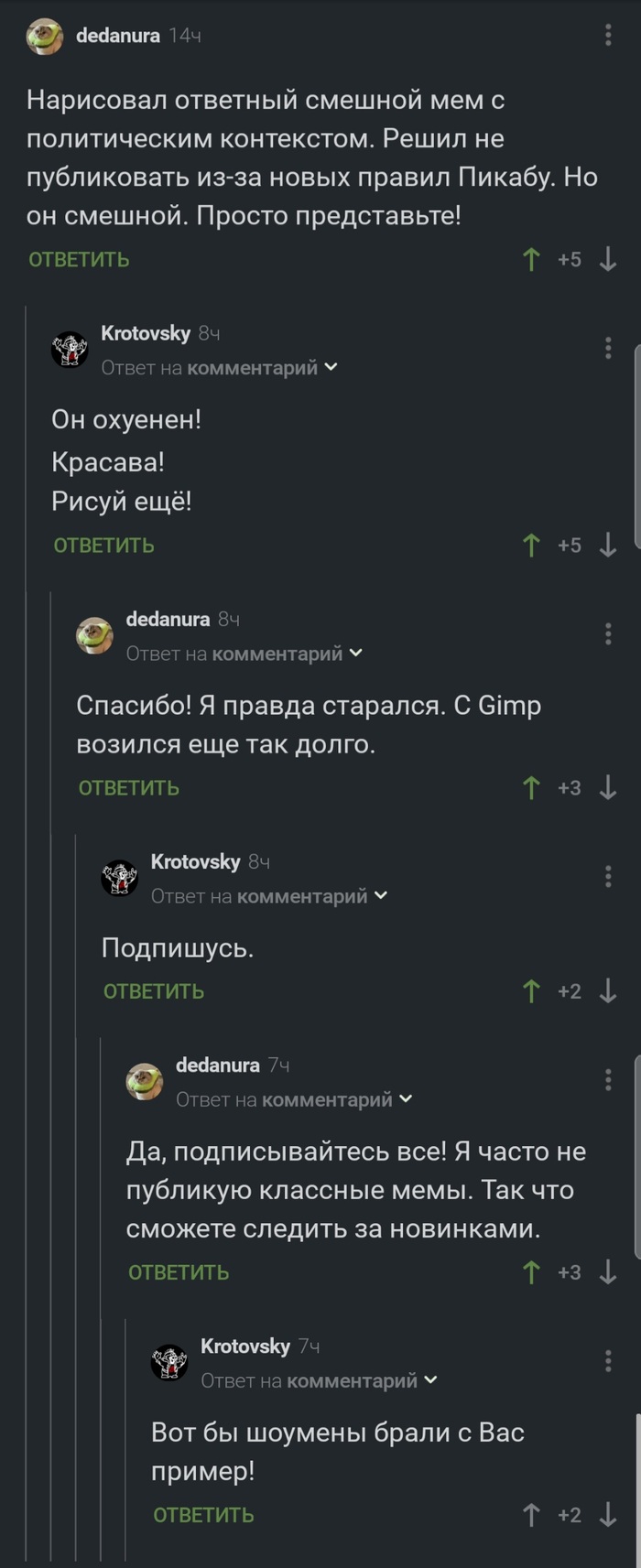Viewport: 641px width, 1568px height.
Task: Downvote dedanura's comment about Gimp
Action: (608, 788)
